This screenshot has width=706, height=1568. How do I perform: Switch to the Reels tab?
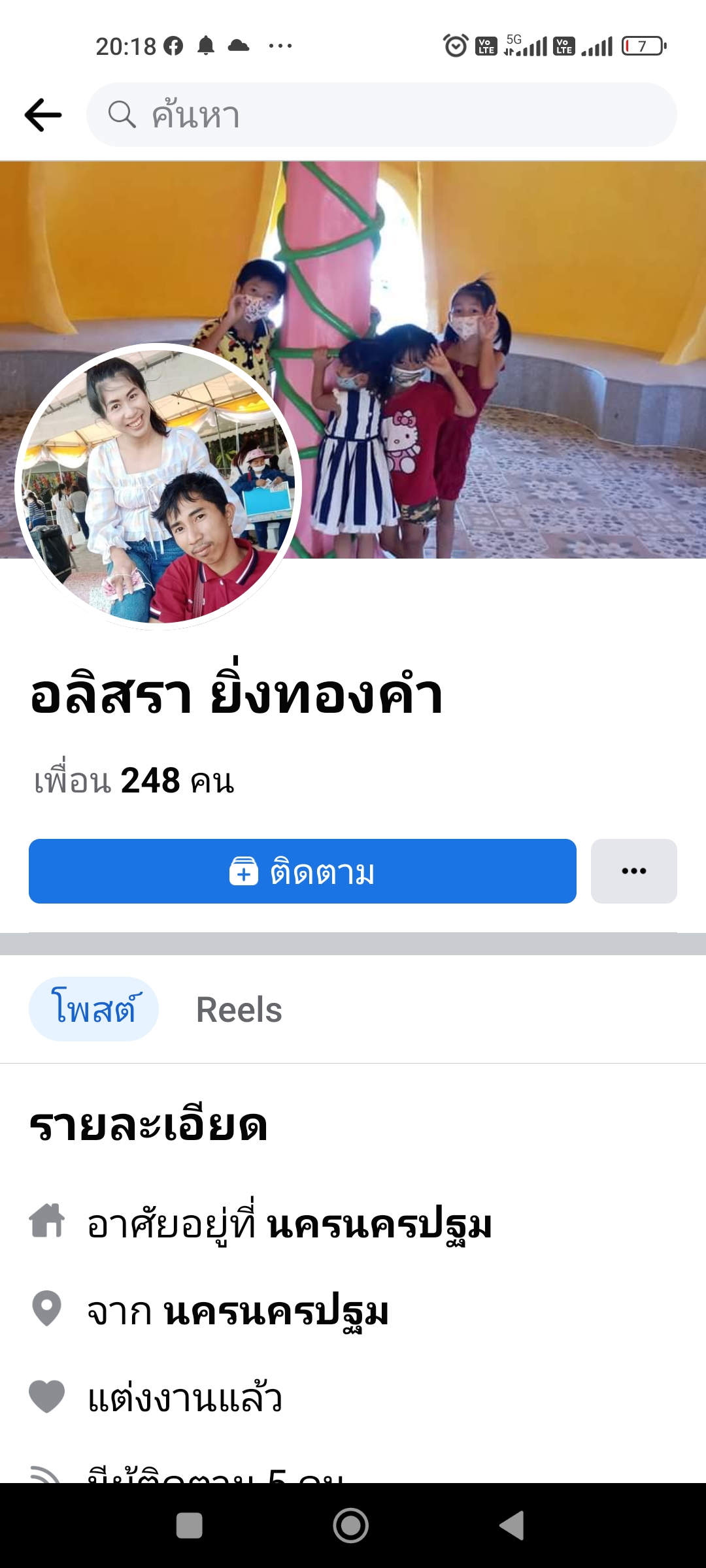pos(239,1009)
